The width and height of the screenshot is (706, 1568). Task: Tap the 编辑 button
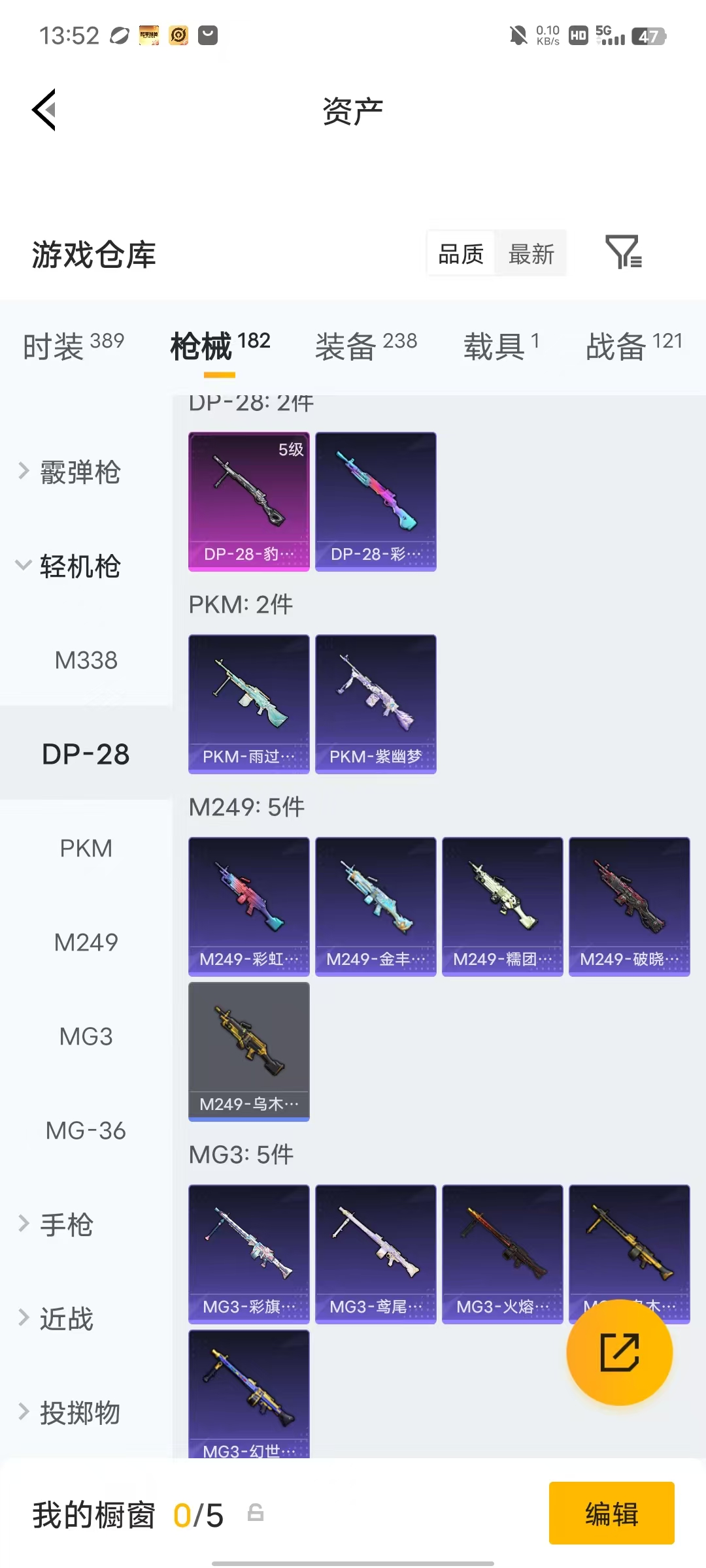click(x=612, y=1513)
